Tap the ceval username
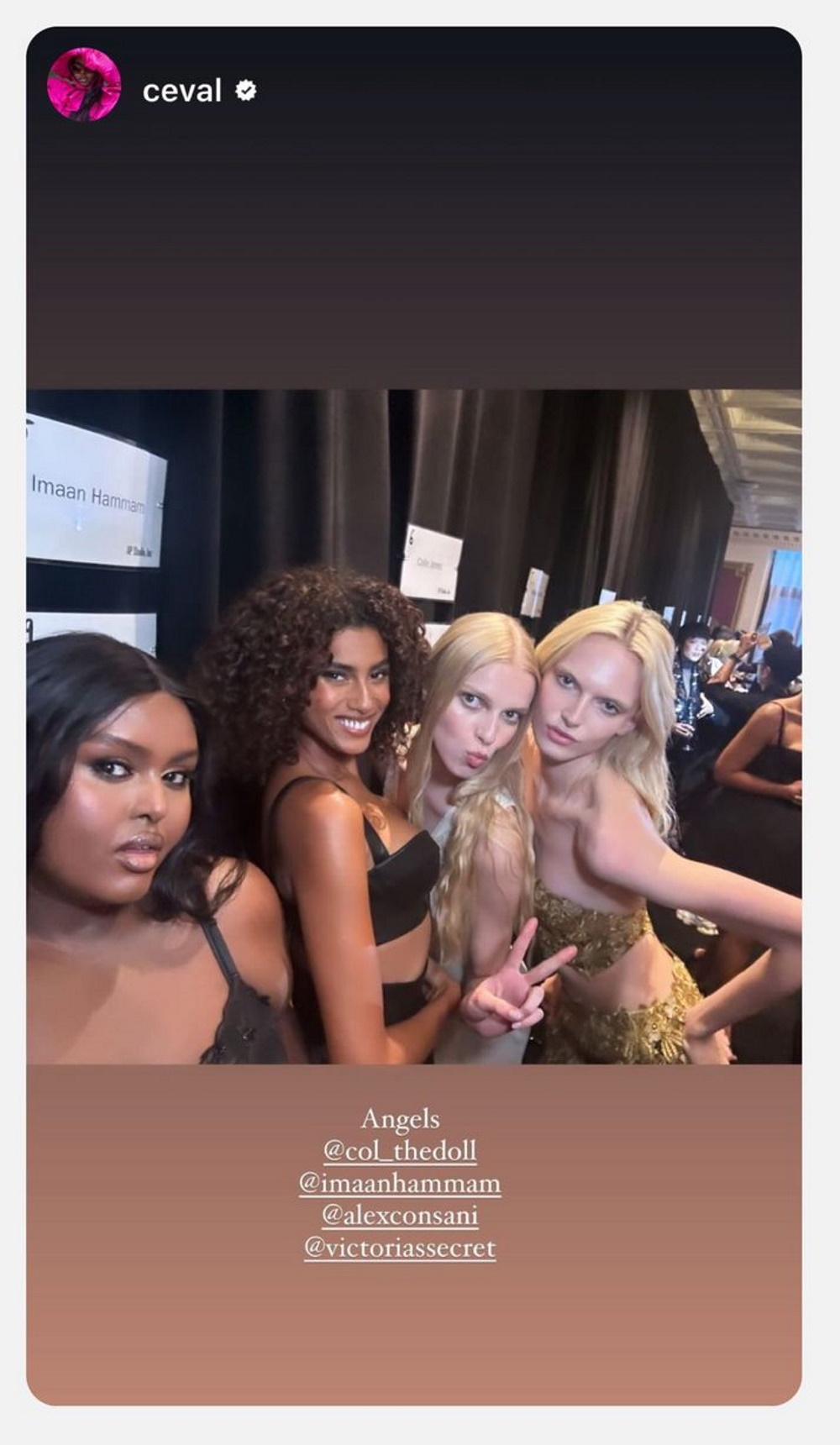Screen dimensions: 840x1445 [x=182, y=91]
